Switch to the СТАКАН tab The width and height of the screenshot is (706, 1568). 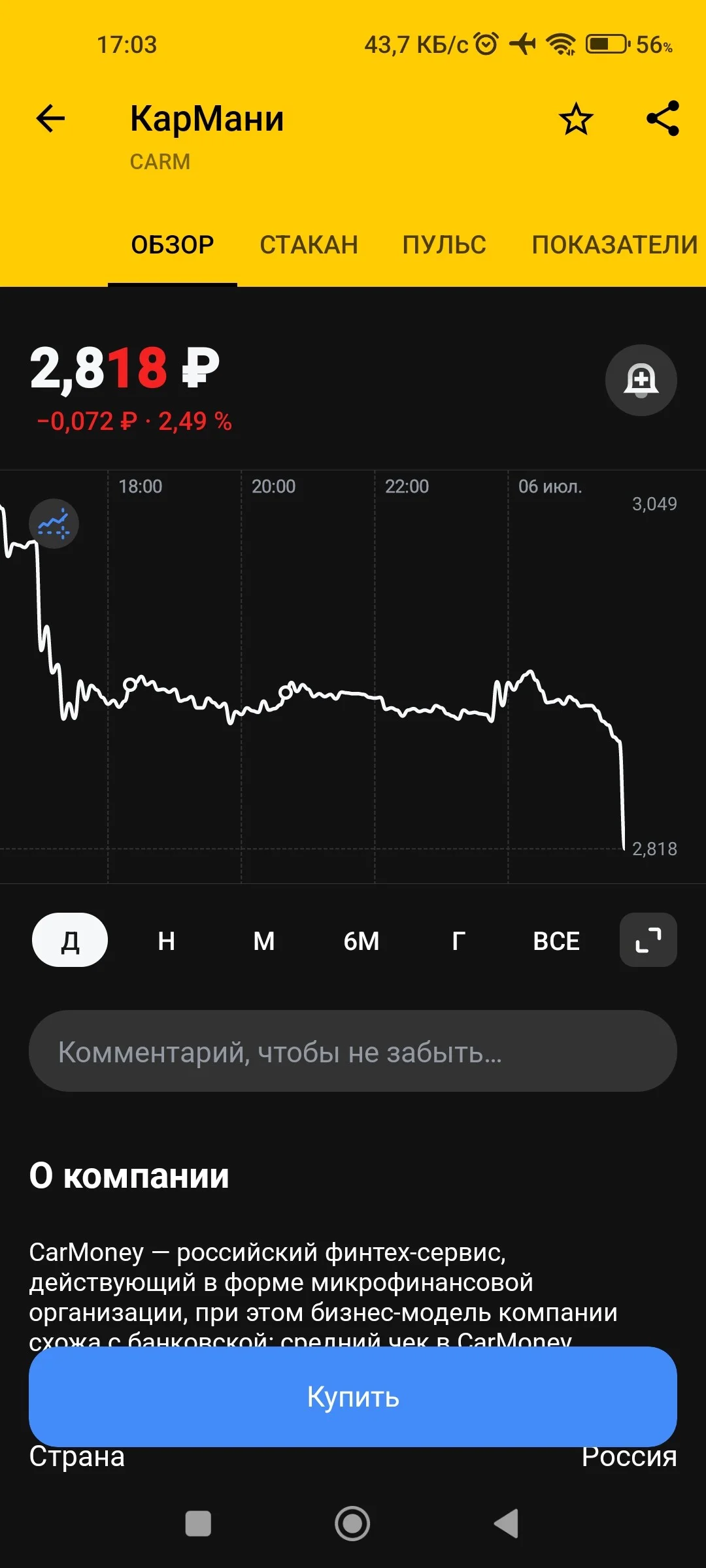point(309,245)
